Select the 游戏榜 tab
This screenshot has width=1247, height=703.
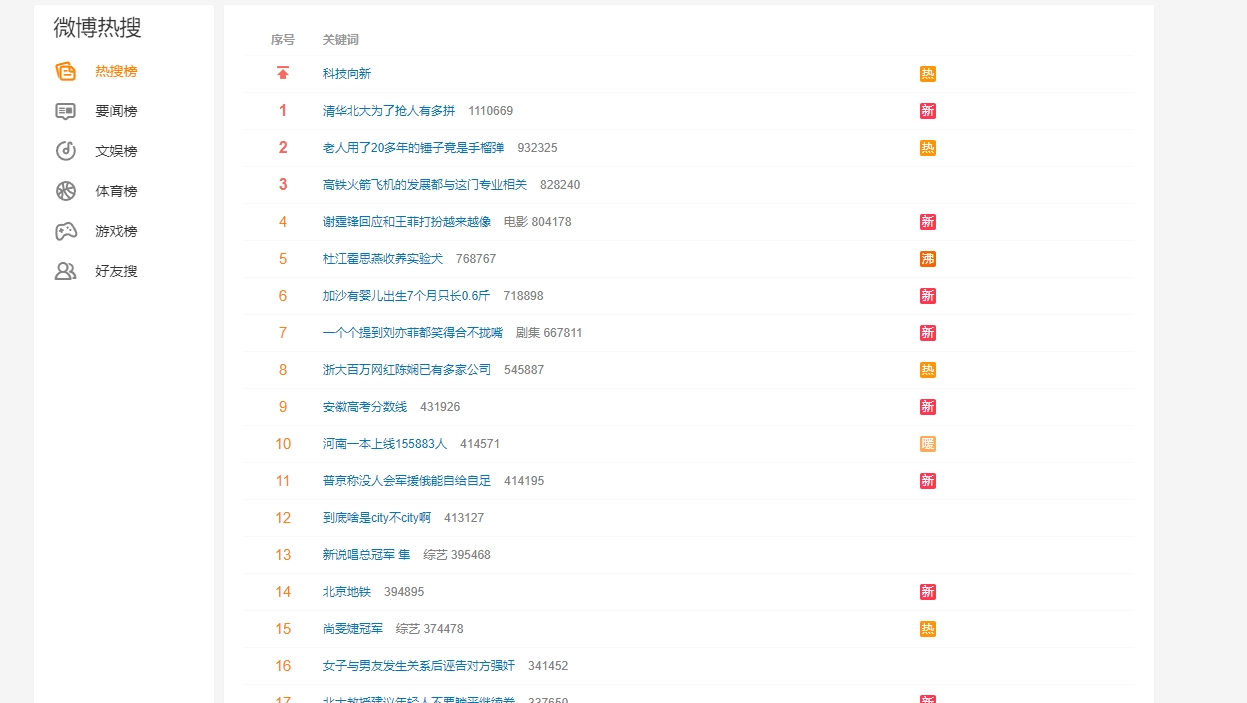pyautogui.click(x=116, y=231)
